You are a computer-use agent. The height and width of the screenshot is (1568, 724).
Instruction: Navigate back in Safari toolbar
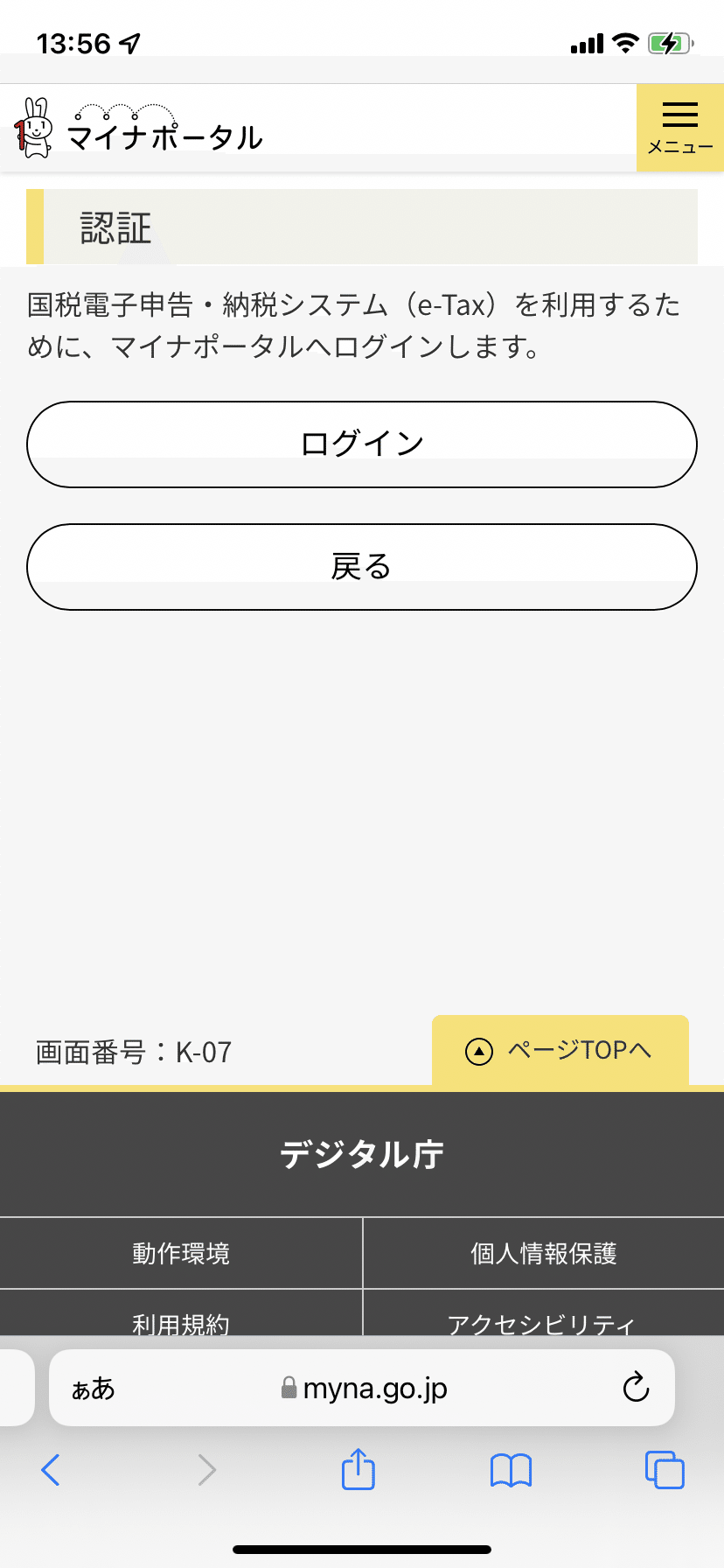(x=51, y=1470)
